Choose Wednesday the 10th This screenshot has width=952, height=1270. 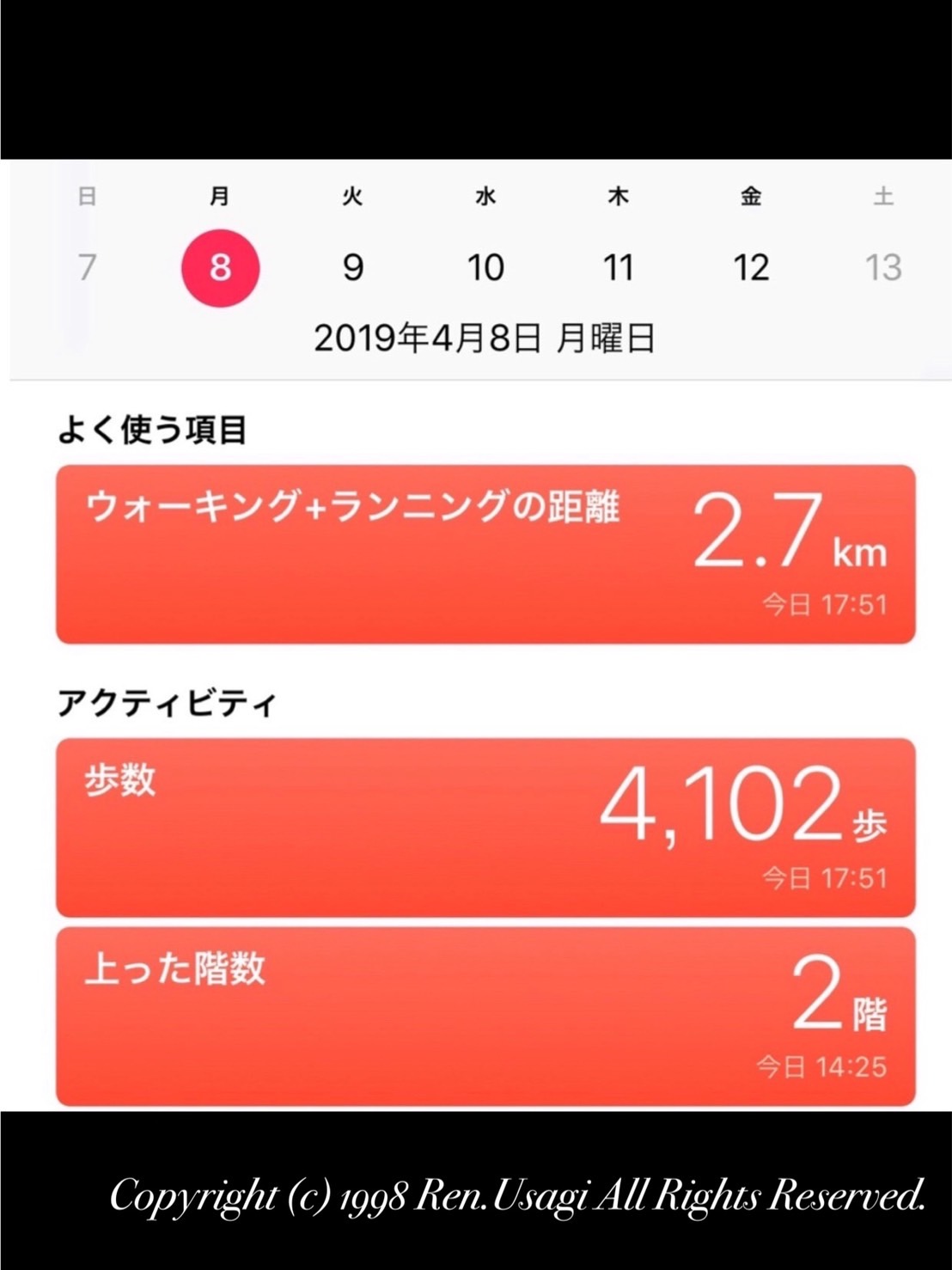(485, 267)
